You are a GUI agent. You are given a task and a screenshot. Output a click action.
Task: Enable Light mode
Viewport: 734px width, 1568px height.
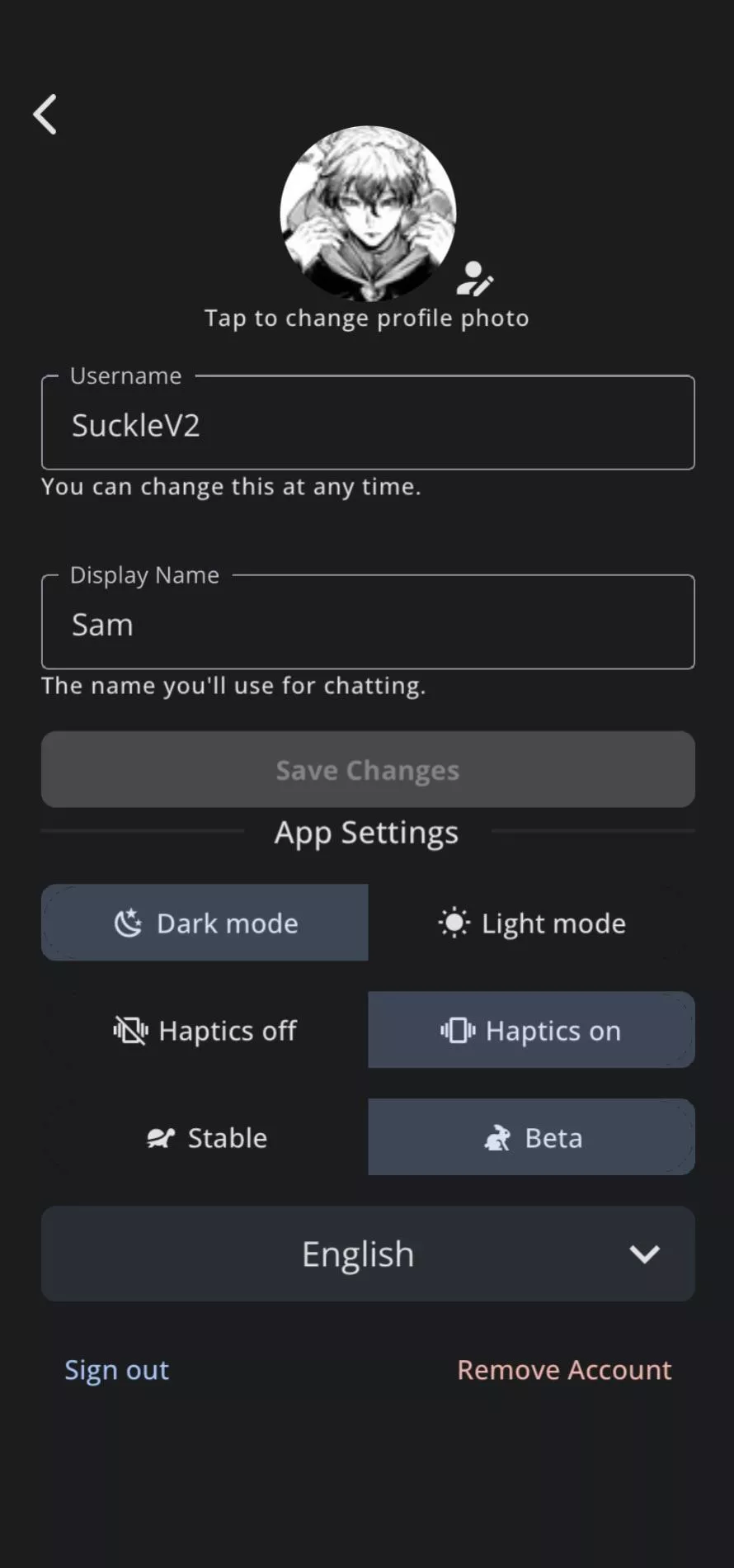[531, 923]
